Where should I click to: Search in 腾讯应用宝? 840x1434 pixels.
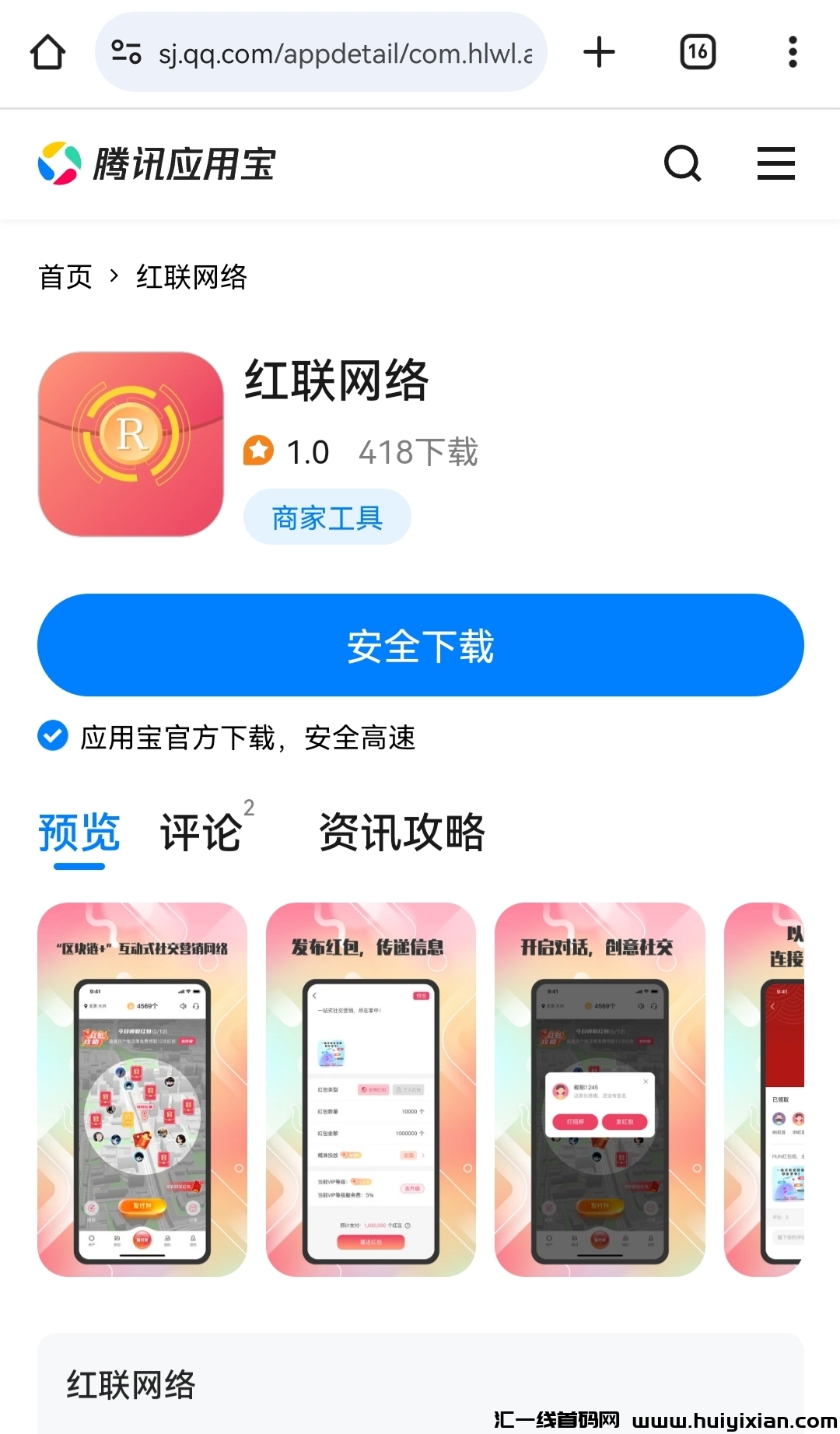683,163
